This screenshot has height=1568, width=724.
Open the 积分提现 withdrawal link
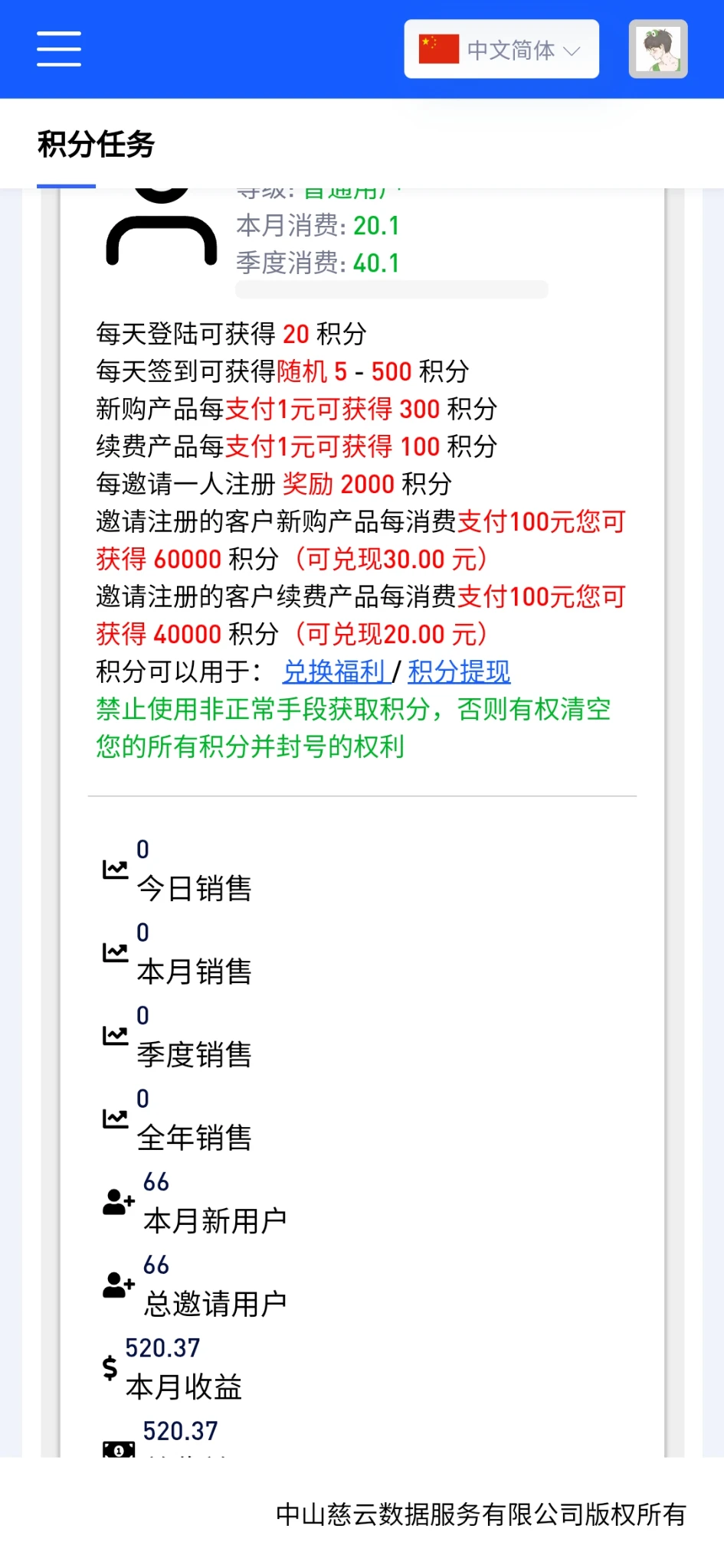click(x=459, y=672)
